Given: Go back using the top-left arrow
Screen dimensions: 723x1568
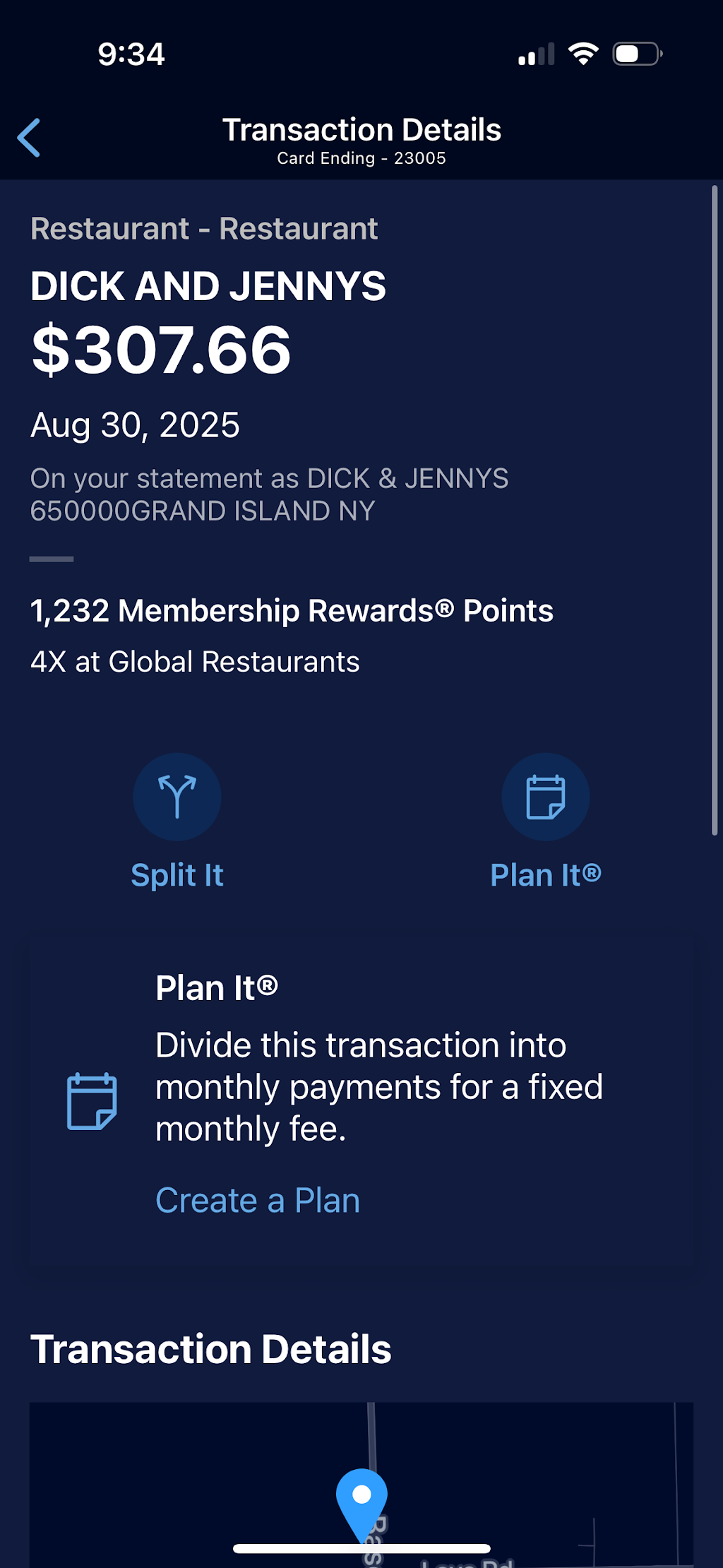Looking at the screenshot, I should click(29, 138).
